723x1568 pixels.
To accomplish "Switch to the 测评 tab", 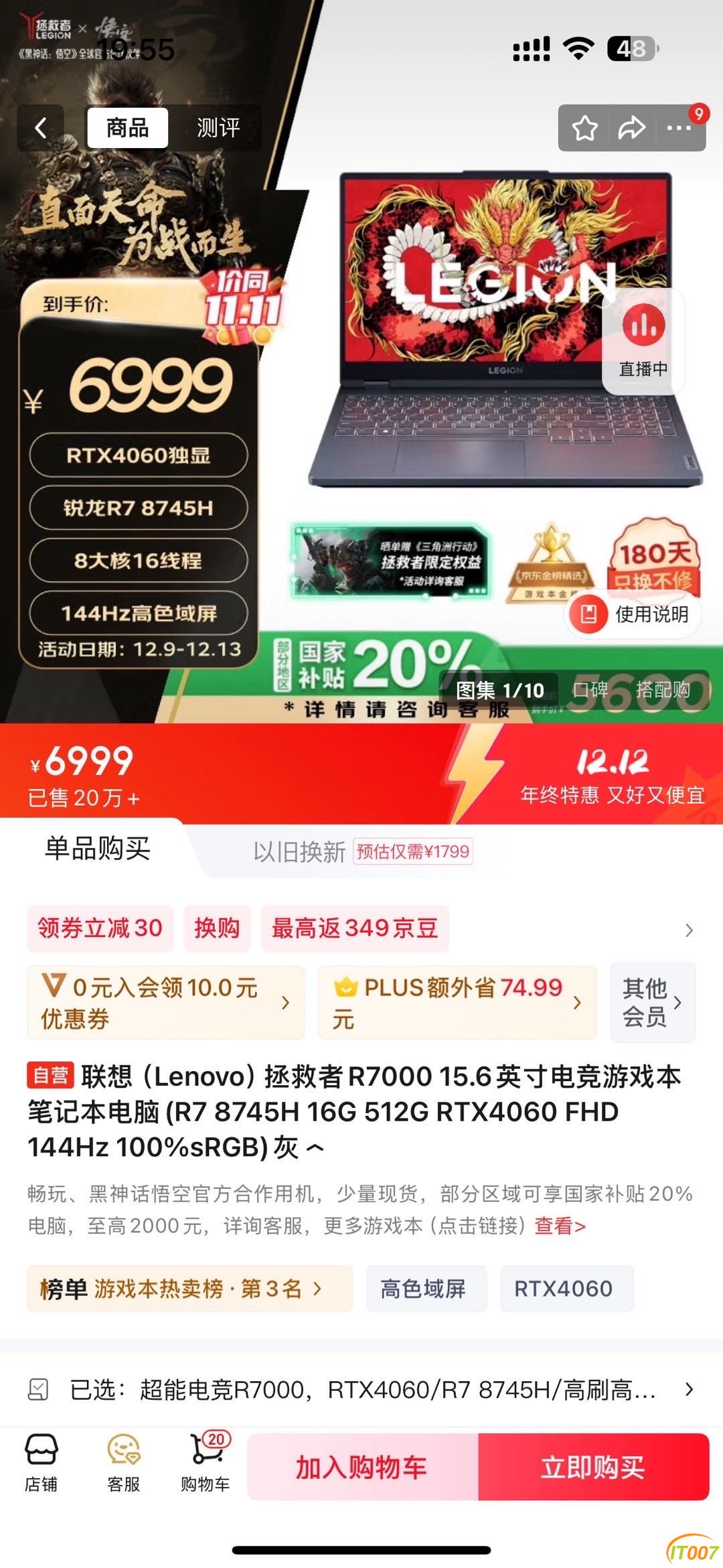I will pyautogui.click(x=218, y=127).
